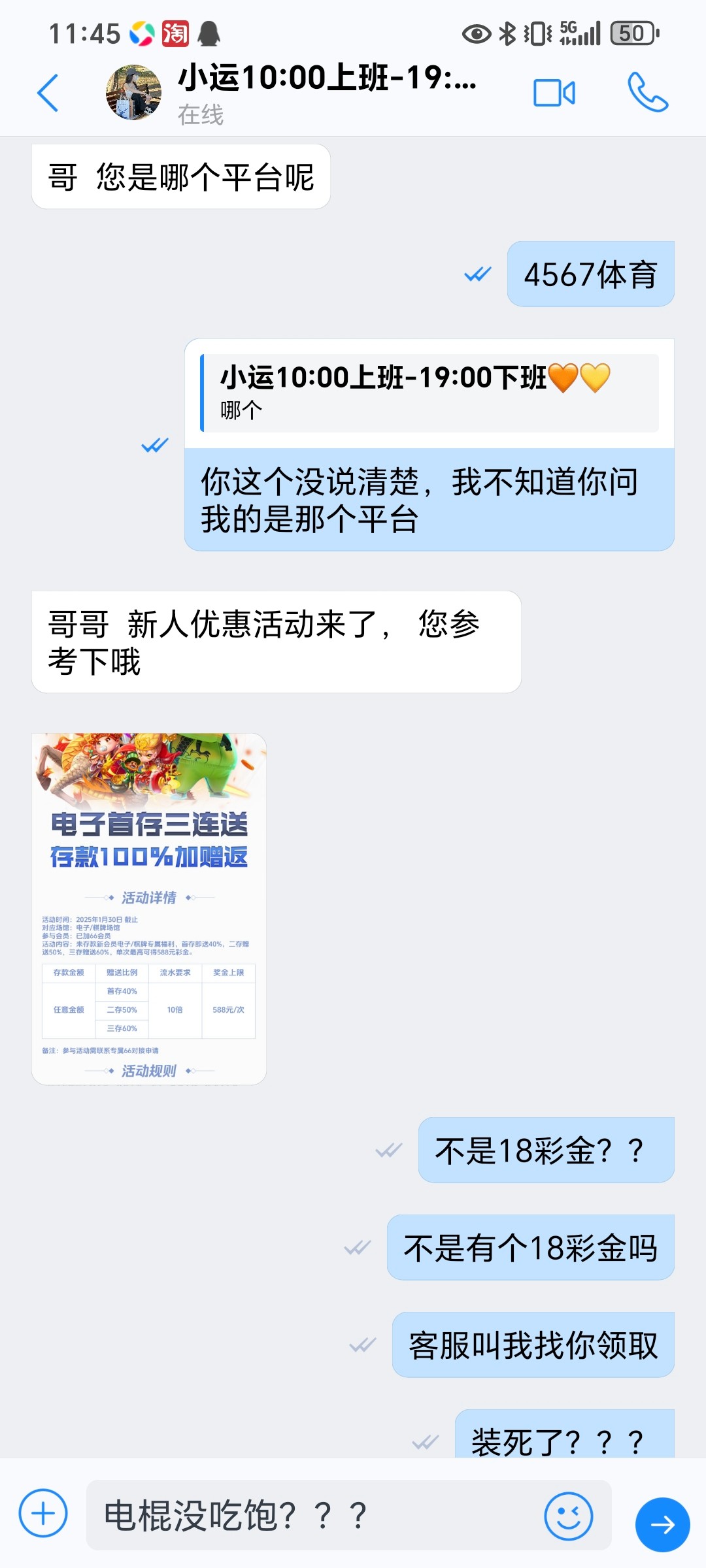
Task: Open the plus attachment menu
Action: pos(43,1514)
